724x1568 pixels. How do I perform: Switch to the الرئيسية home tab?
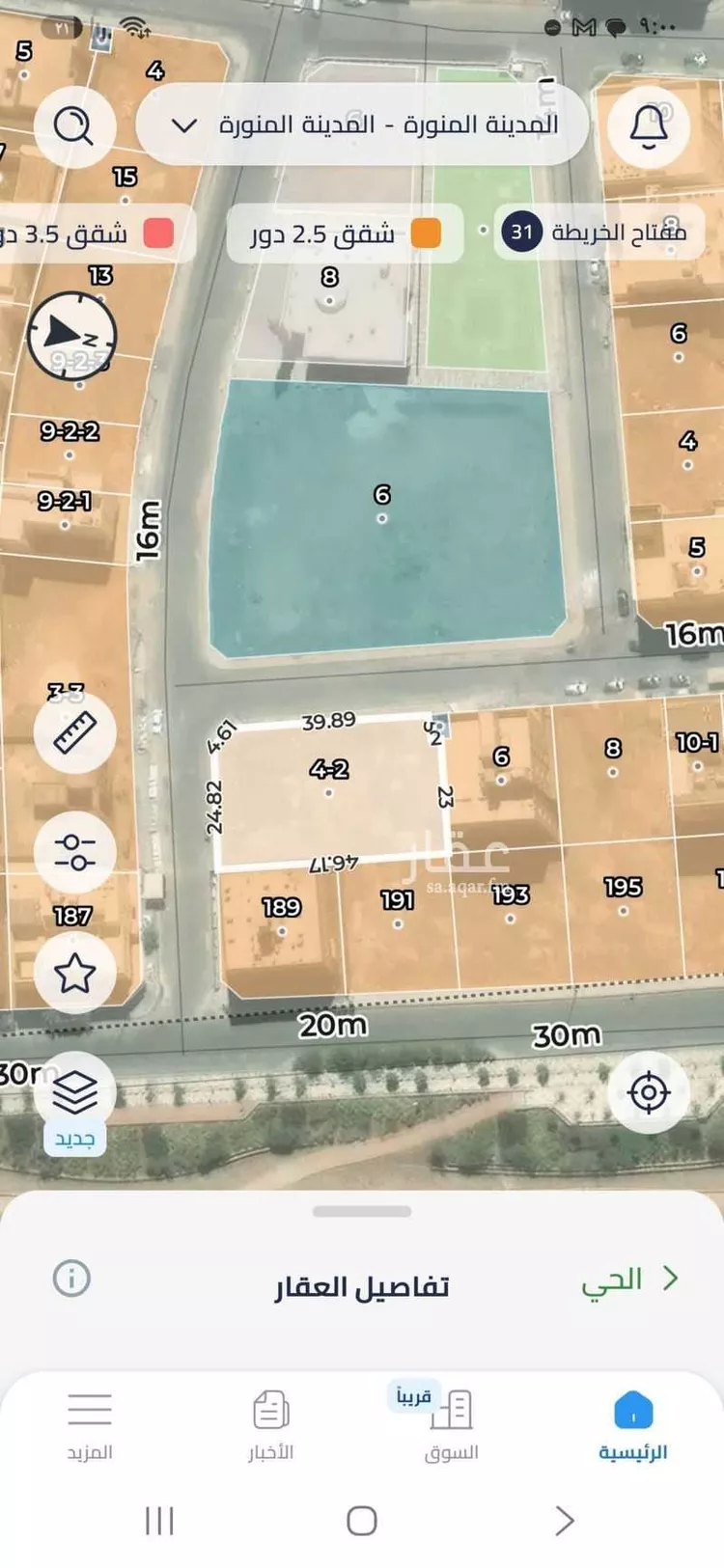(x=633, y=1427)
